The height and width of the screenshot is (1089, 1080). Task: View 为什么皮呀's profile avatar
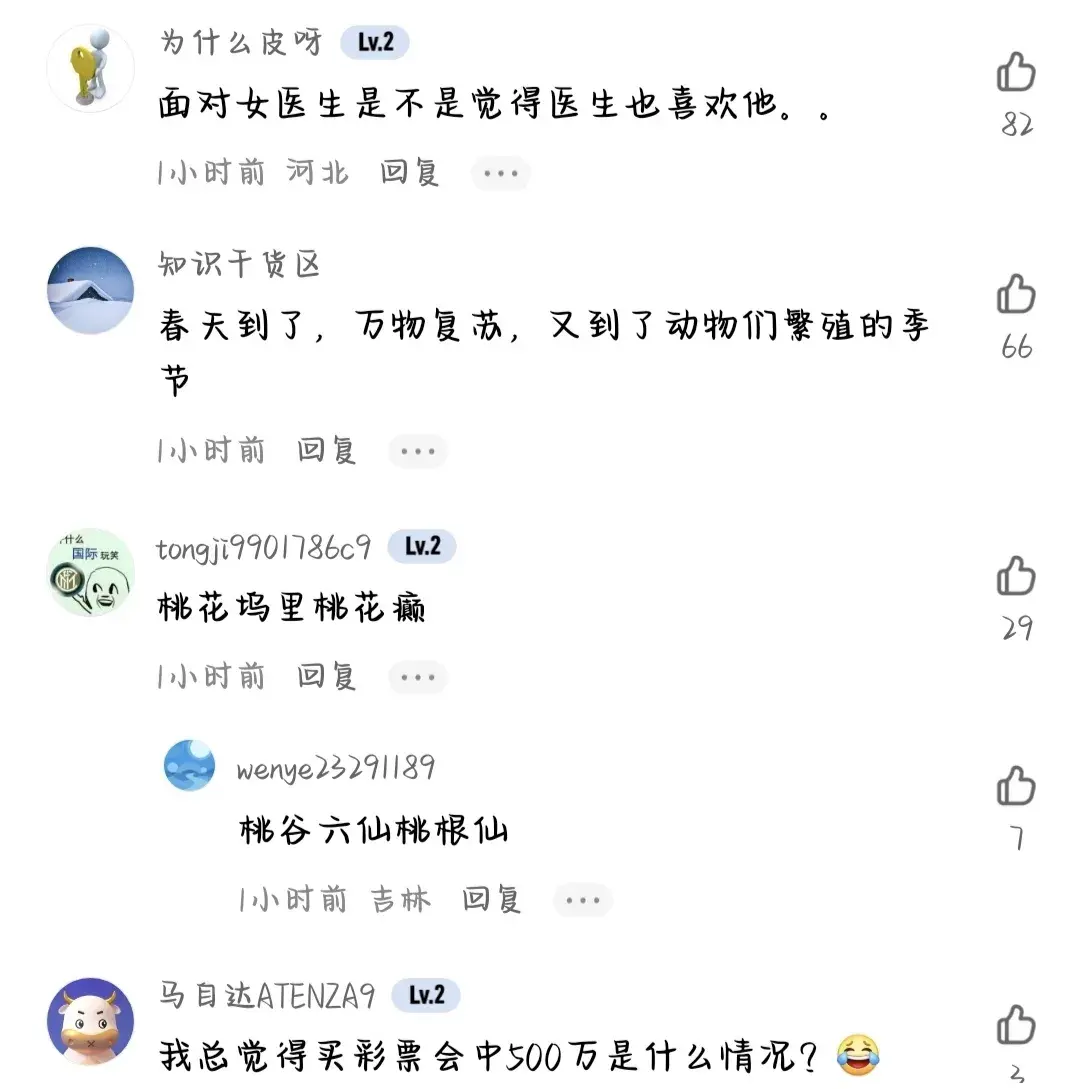91,67
